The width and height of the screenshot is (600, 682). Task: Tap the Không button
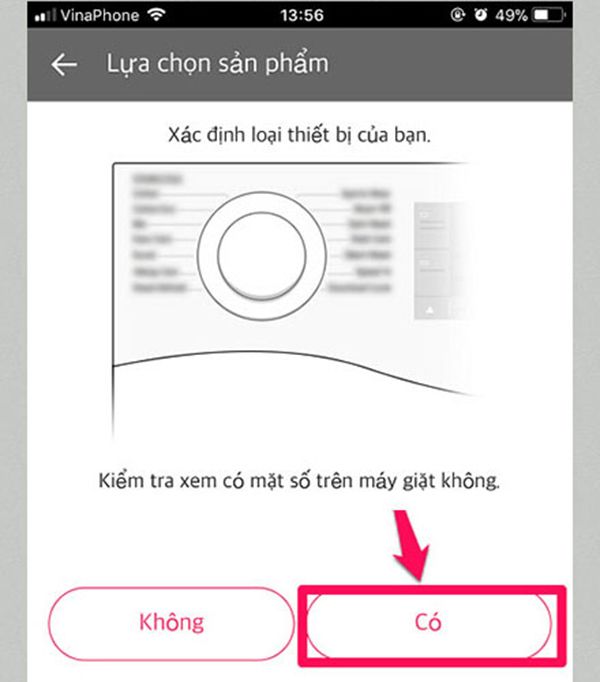click(x=171, y=623)
